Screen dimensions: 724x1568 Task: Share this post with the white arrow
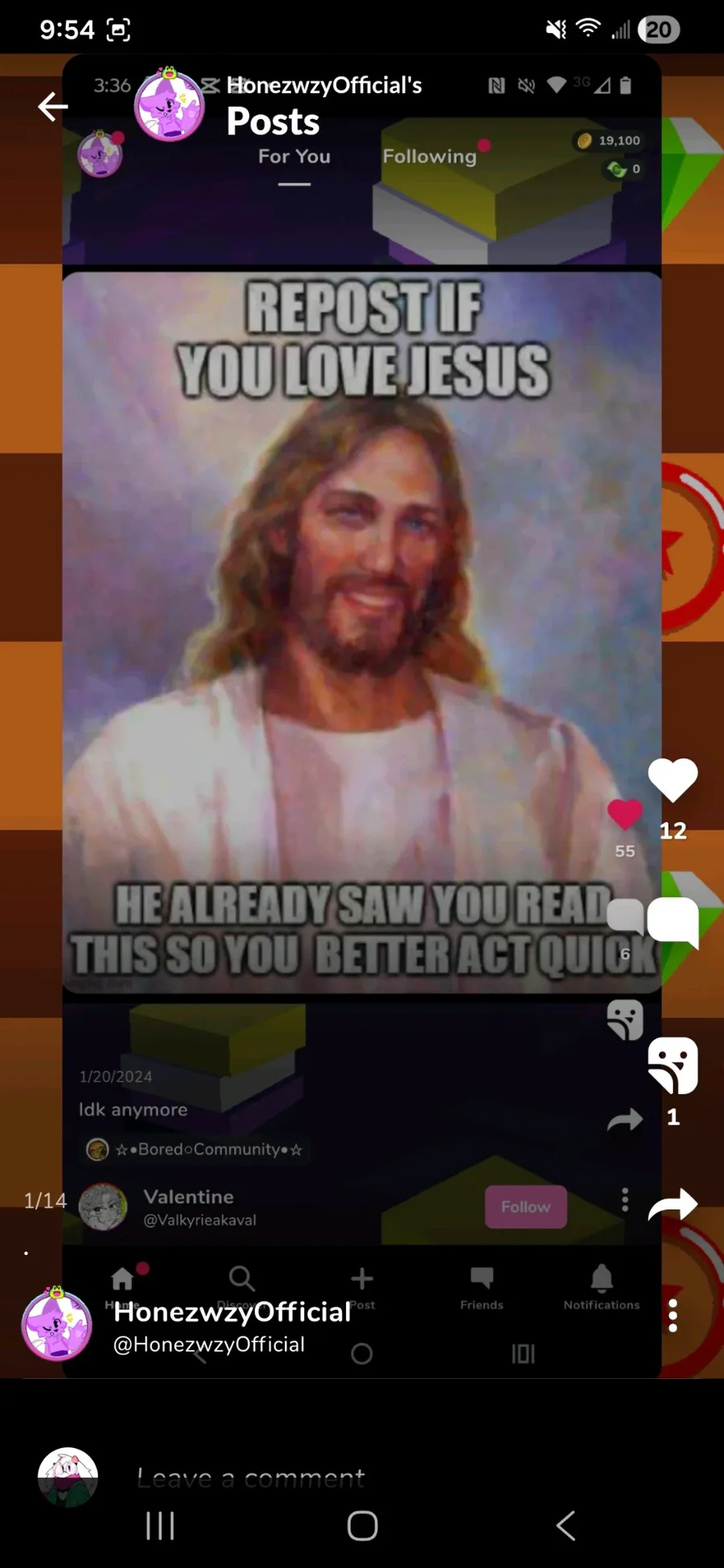coord(673,1204)
